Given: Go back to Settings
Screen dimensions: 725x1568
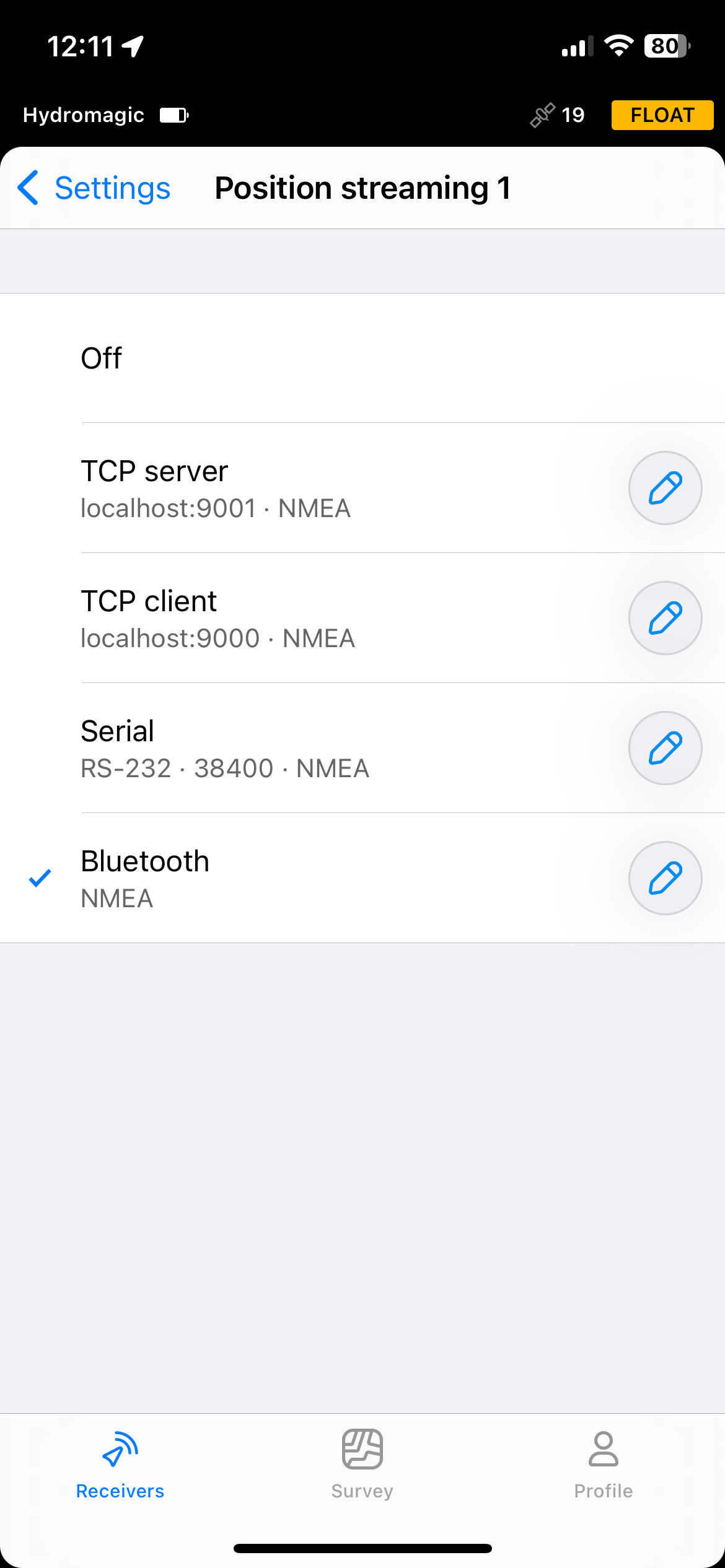Looking at the screenshot, I should 94,188.
